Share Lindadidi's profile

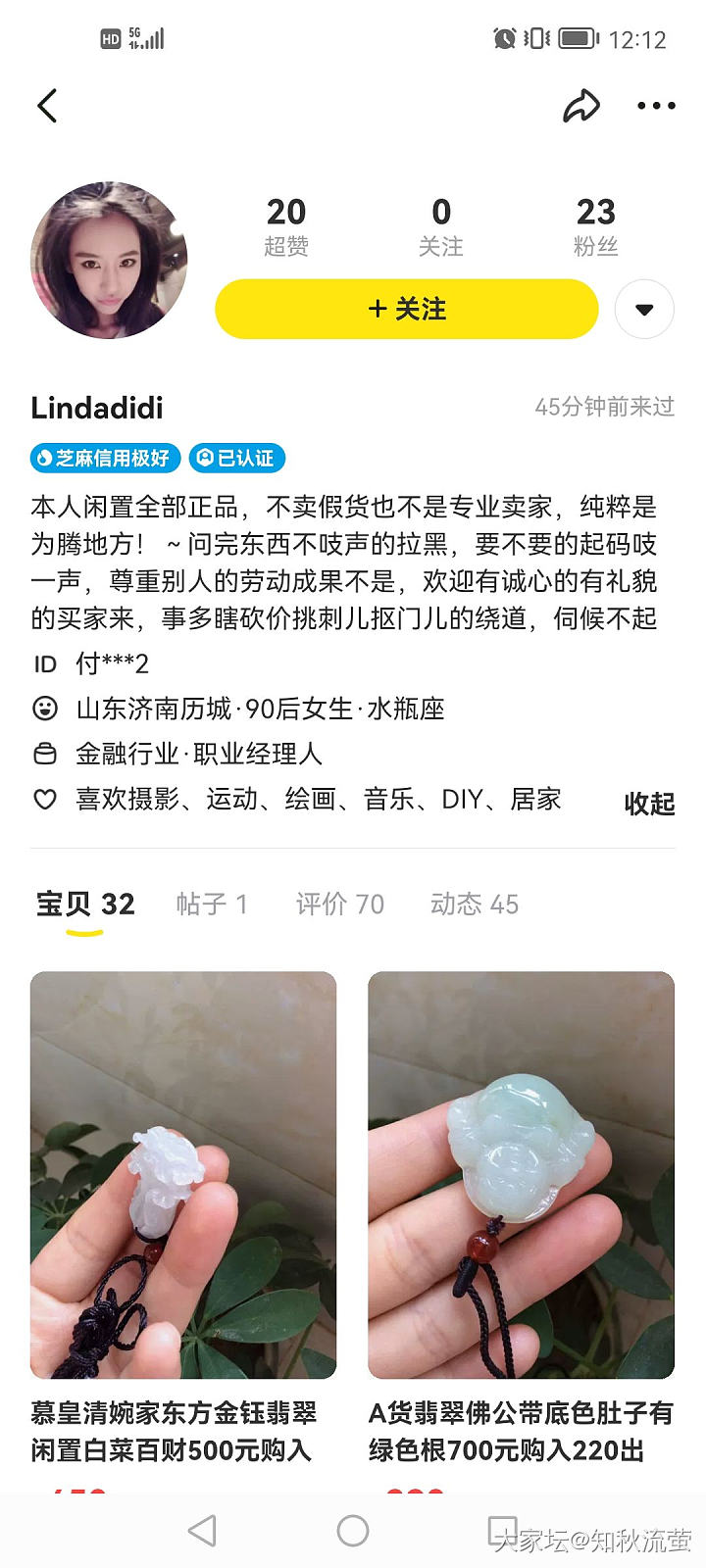pyautogui.click(x=580, y=106)
